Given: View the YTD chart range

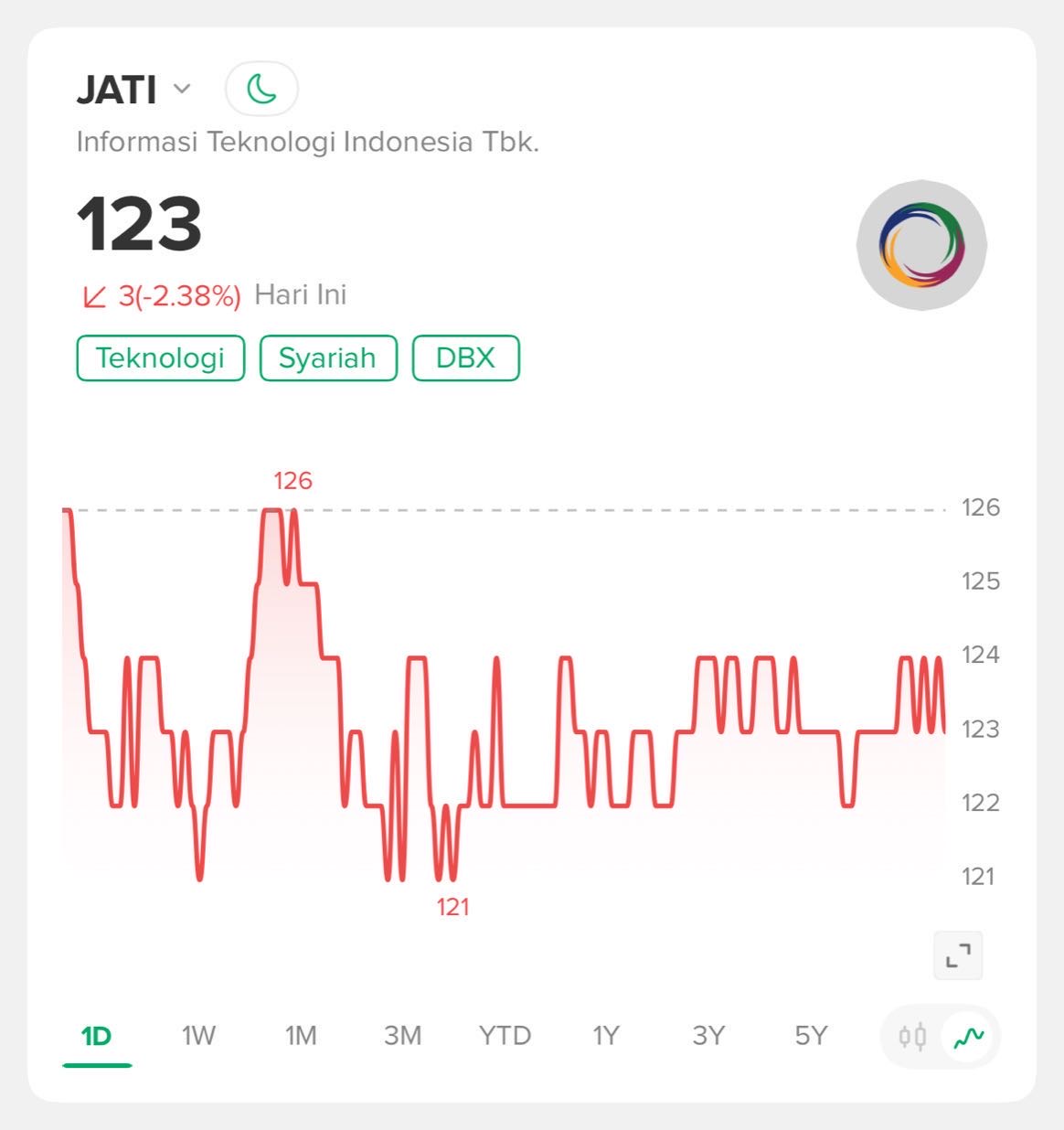Looking at the screenshot, I should click(505, 1036).
